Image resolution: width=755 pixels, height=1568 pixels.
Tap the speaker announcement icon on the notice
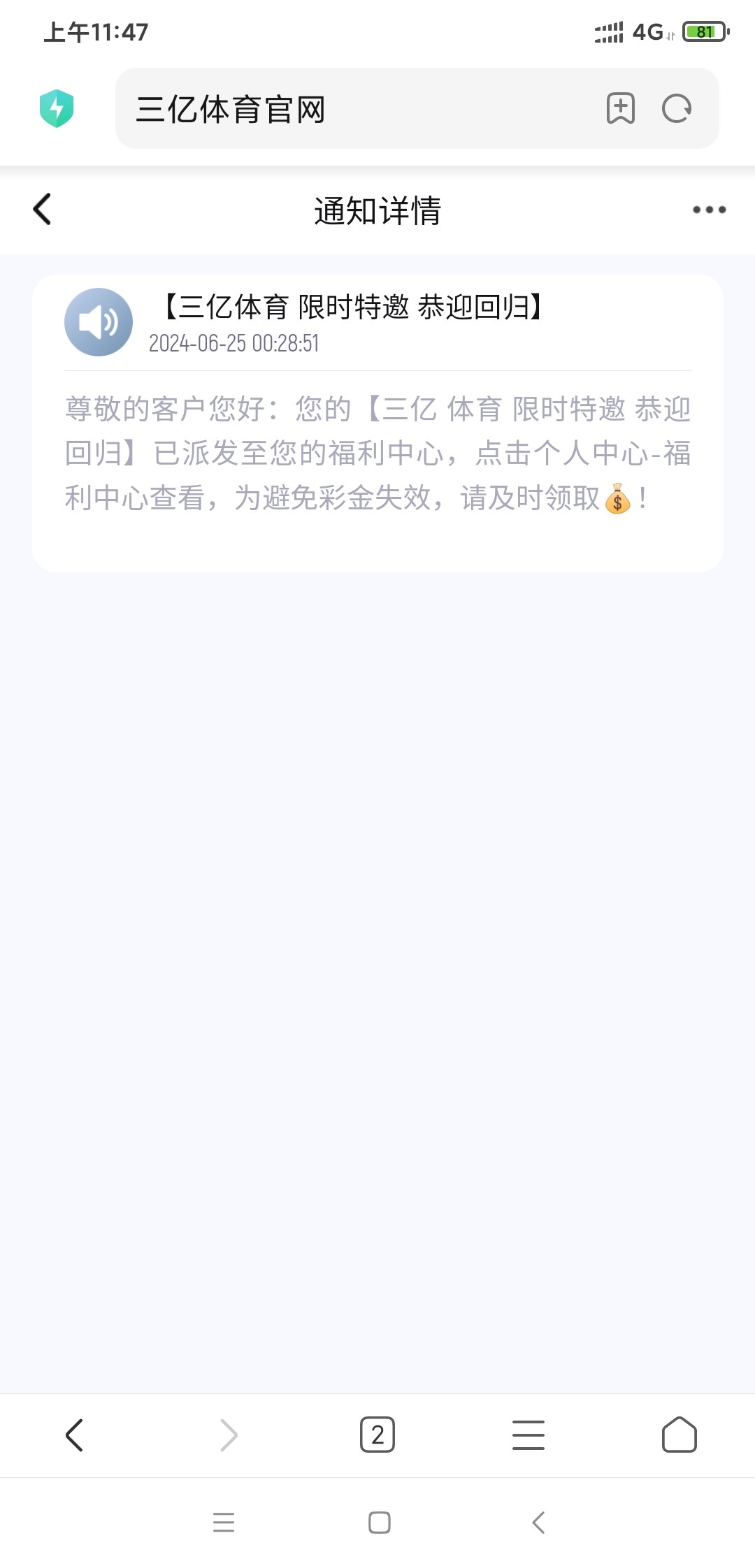[x=98, y=321]
